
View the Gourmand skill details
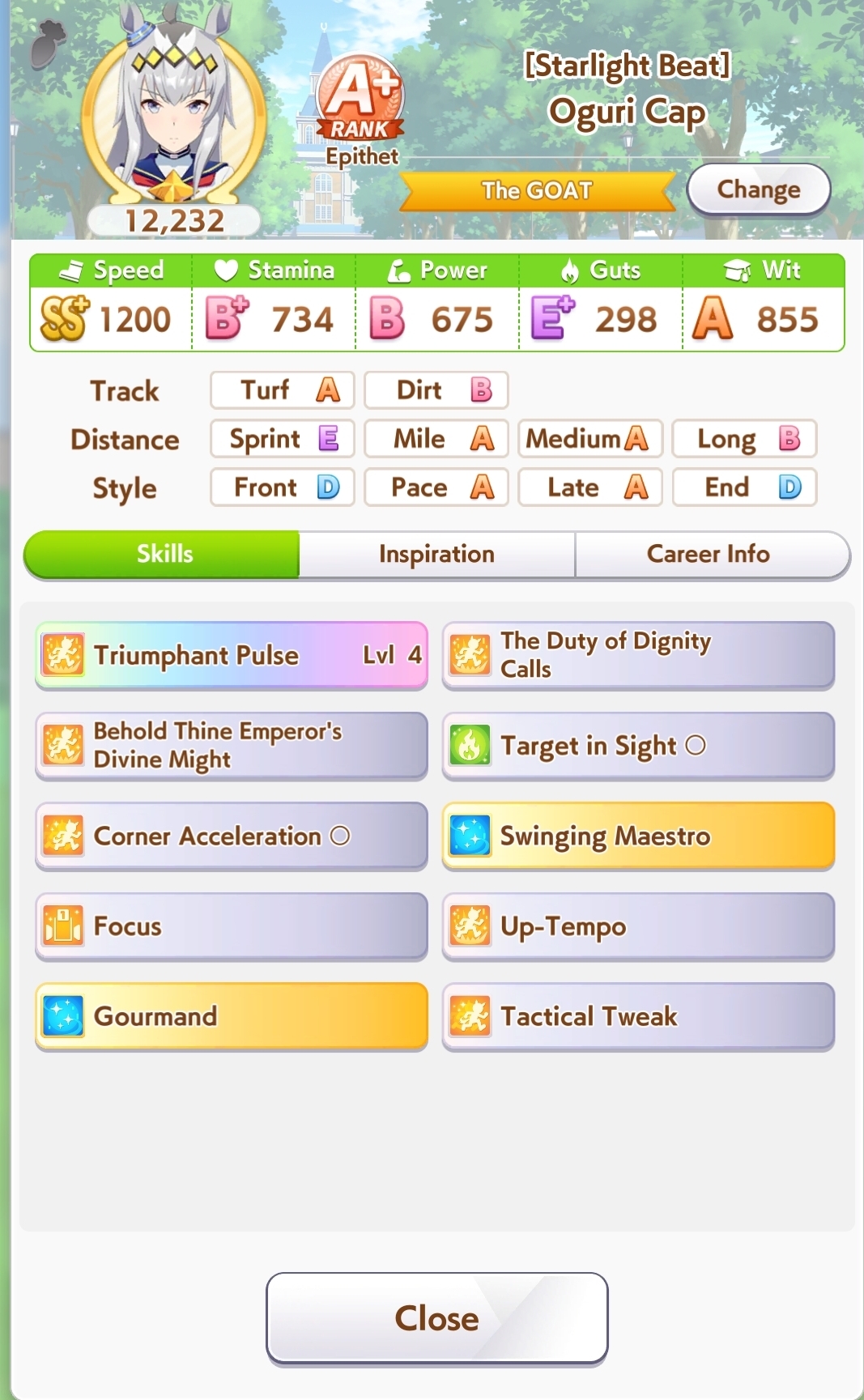coord(232,1017)
